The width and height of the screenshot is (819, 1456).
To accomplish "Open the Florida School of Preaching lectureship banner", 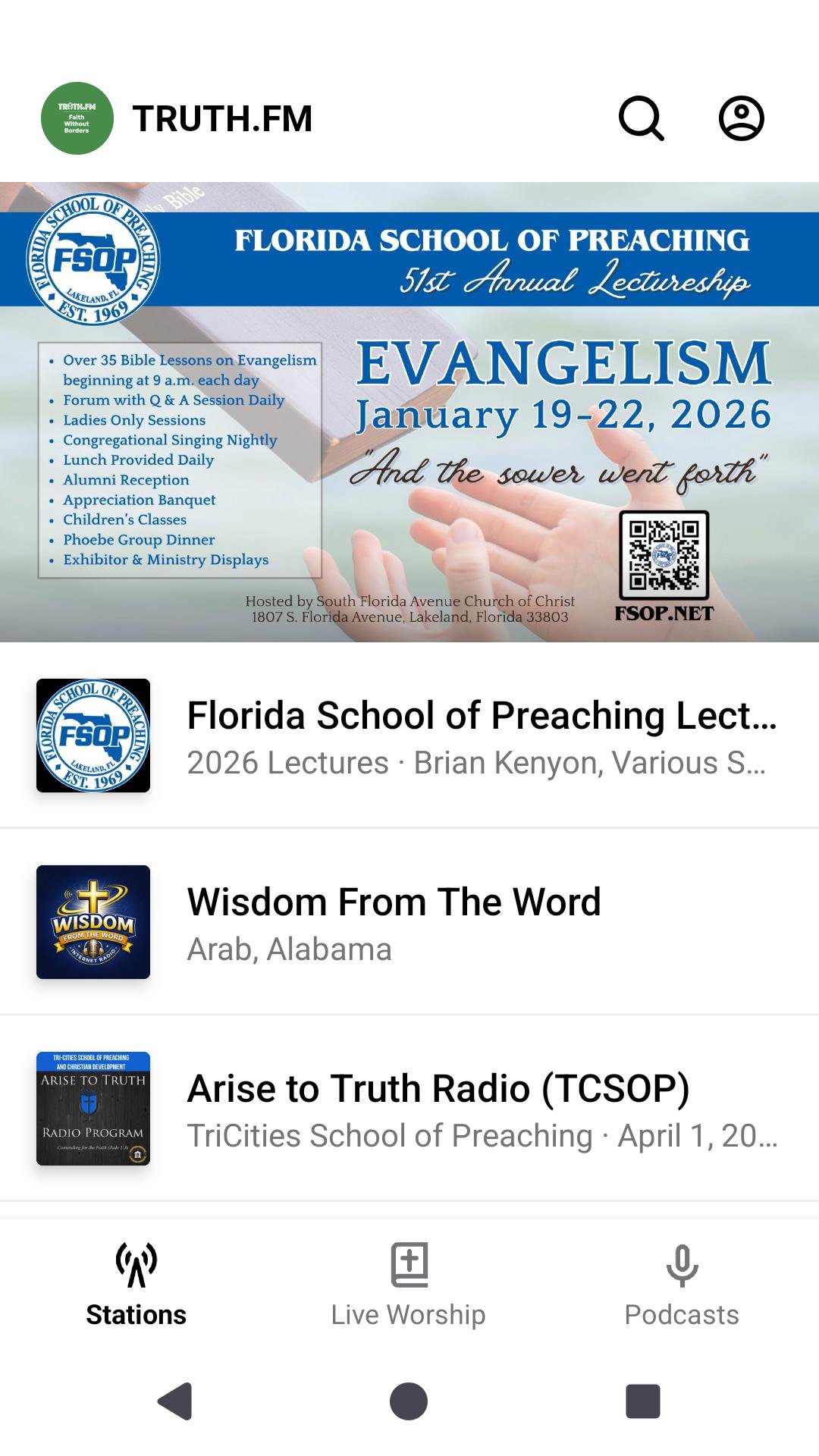I will tap(409, 412).
